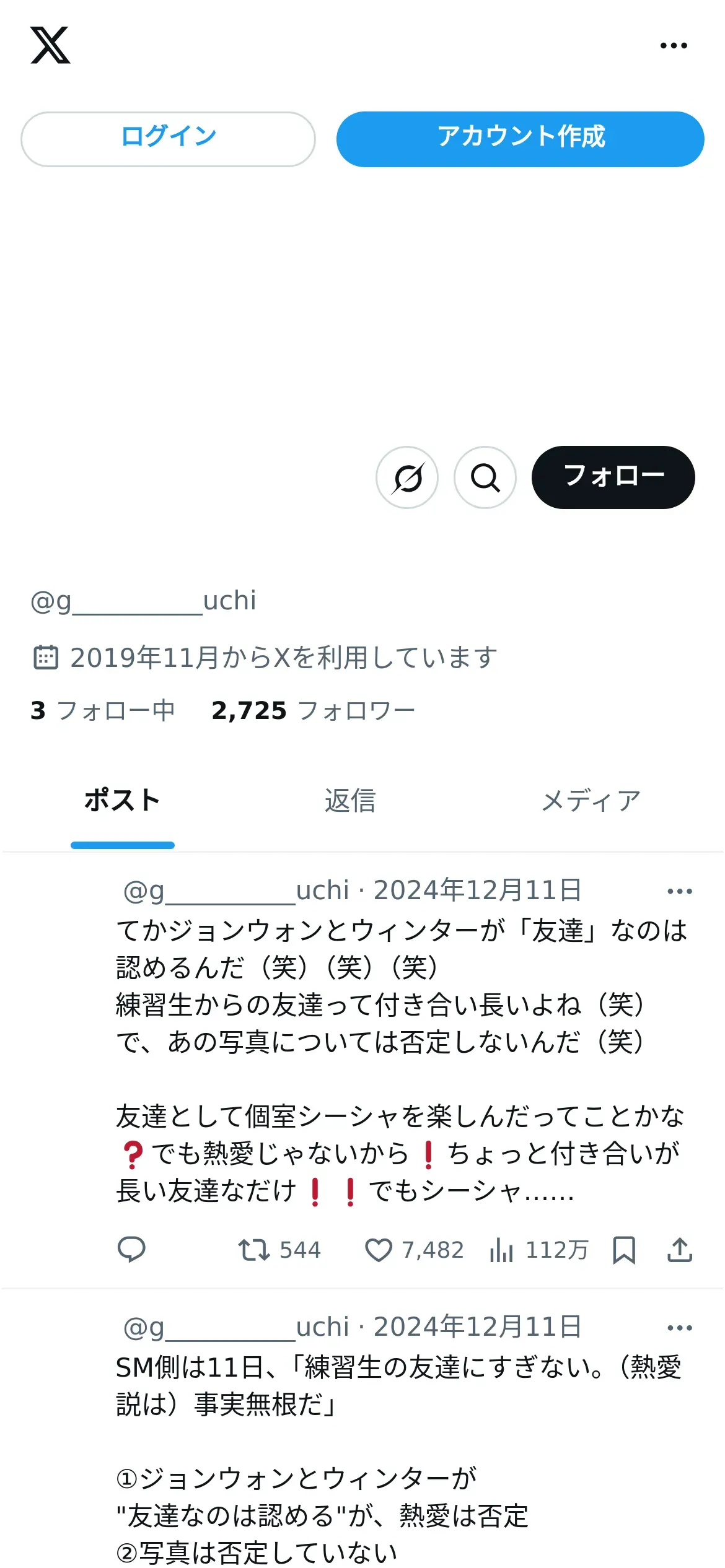The image size is (725, 1568).
Task: Switch to the メディア tab
Action: (591, 801)
